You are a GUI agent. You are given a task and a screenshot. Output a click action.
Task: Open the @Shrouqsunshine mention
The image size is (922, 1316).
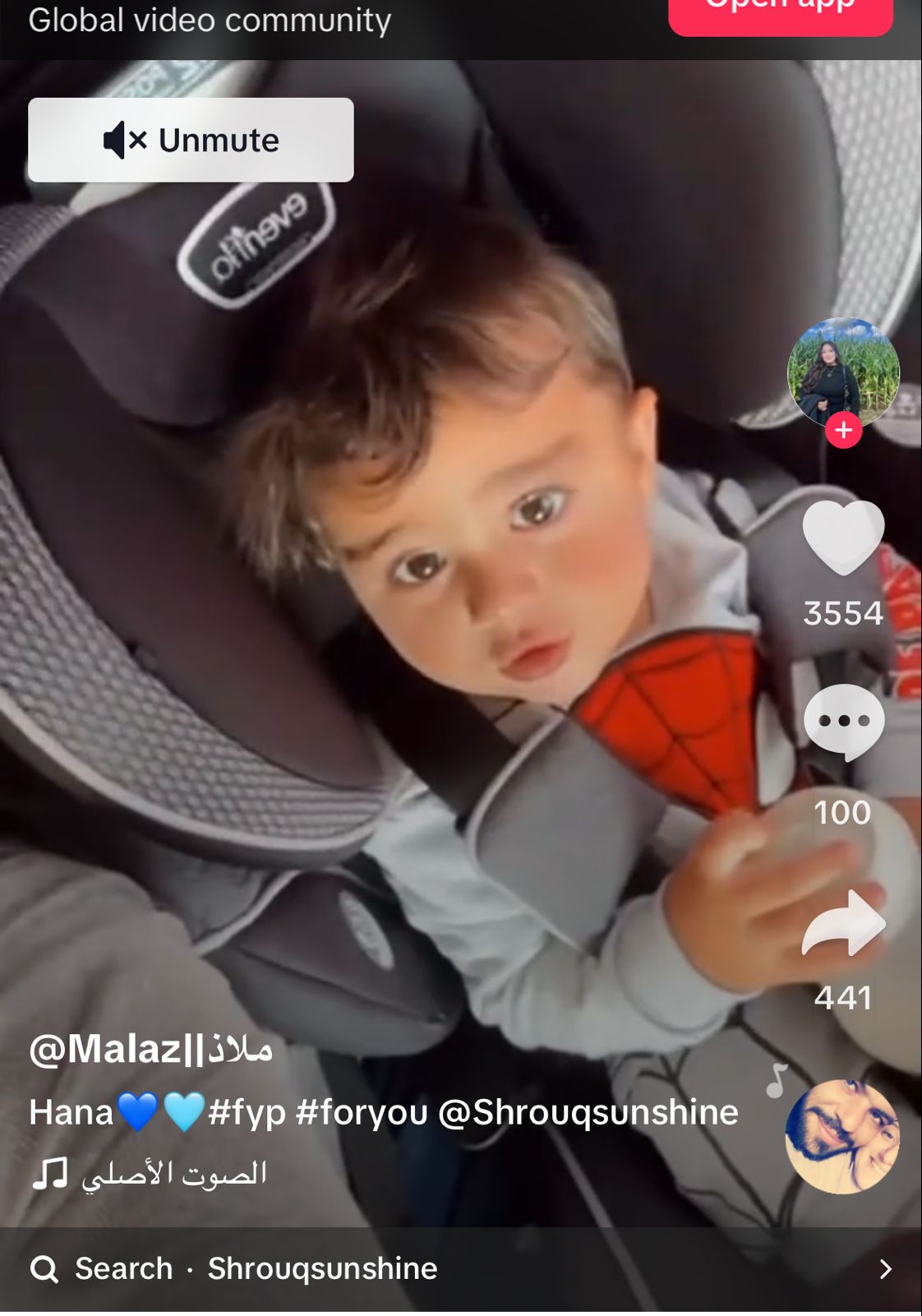pyautogui.click(x=588, y=1112)
